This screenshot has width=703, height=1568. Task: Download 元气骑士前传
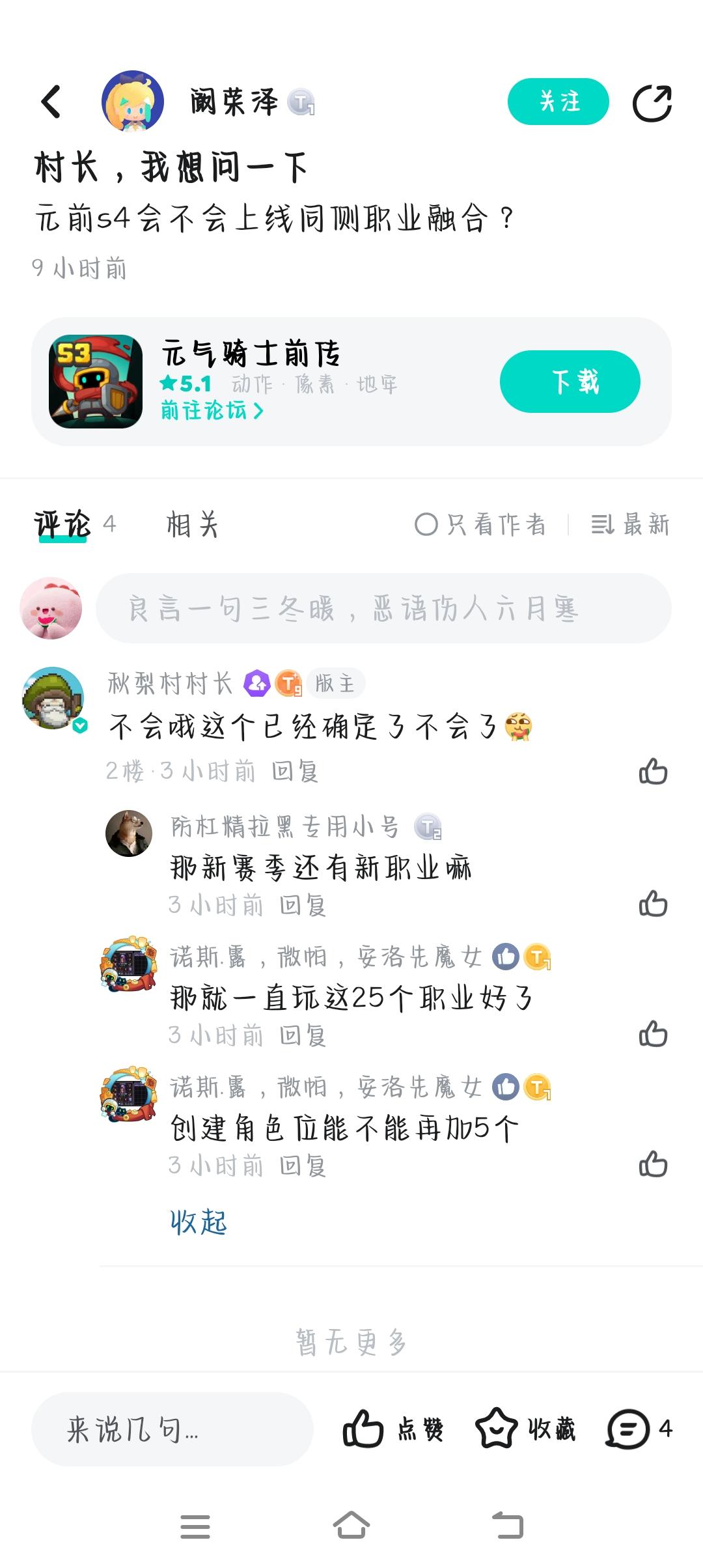pyautogui.click(x=570, y=382)
